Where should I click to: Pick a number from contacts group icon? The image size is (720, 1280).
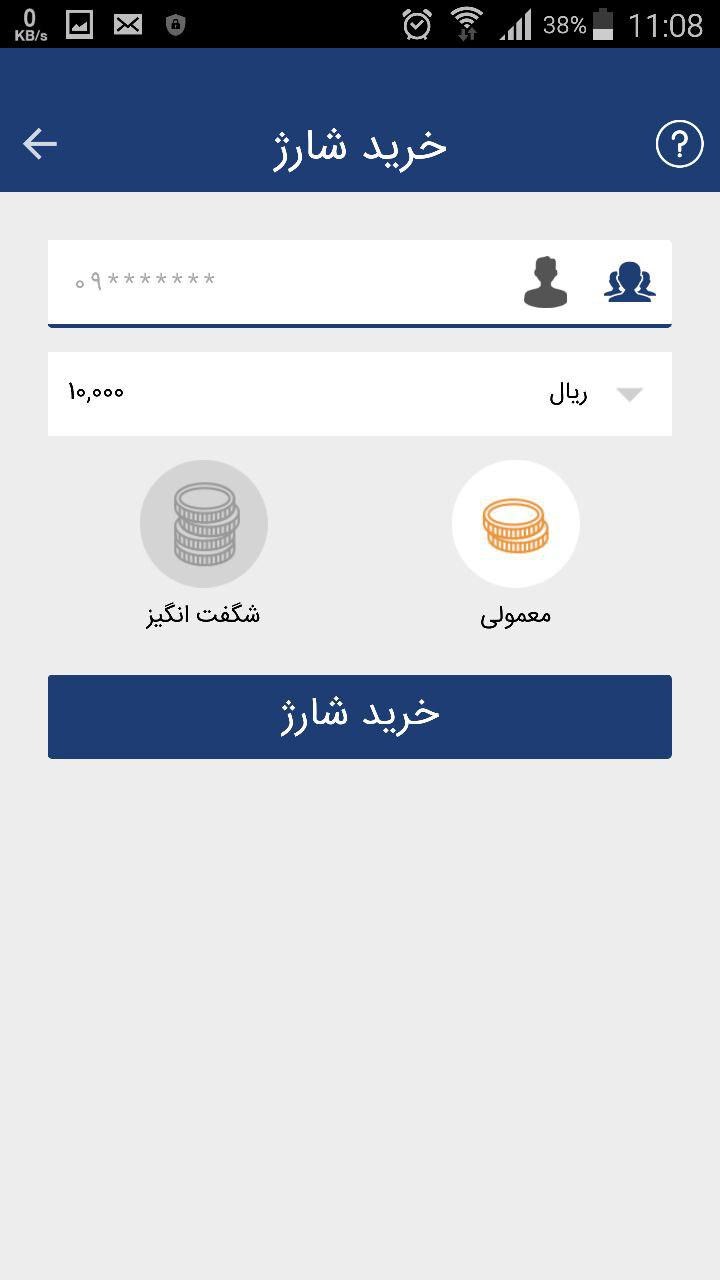click(x=630, y=283)
